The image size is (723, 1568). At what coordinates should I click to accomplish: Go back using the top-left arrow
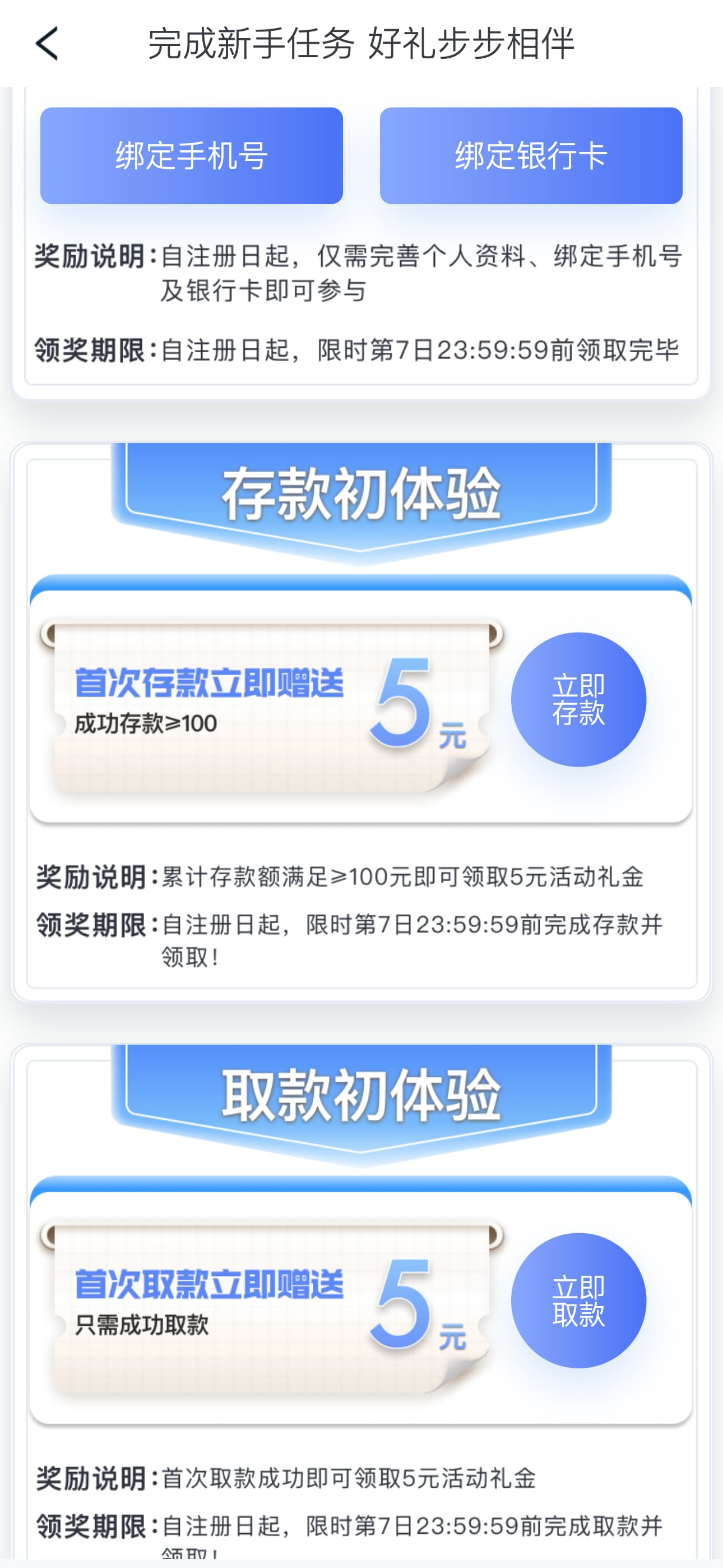(47, 43)
